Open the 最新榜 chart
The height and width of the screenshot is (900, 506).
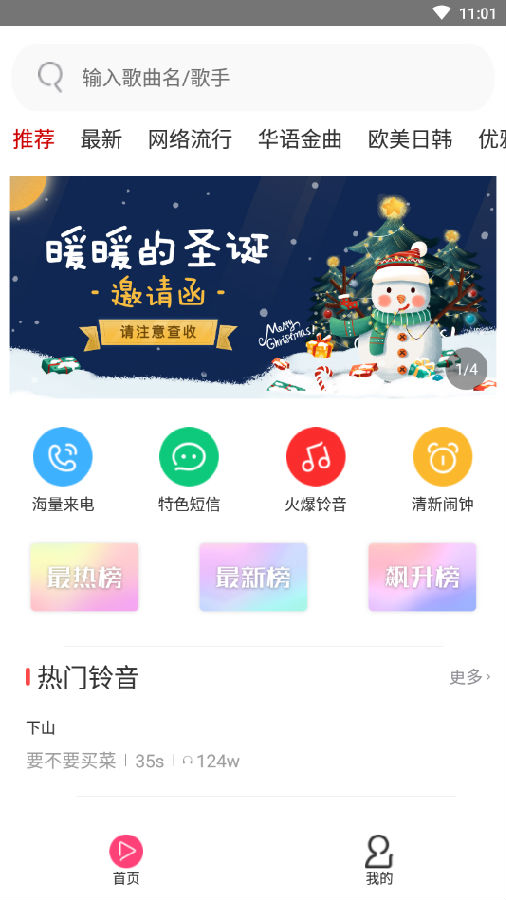[253, 577]
